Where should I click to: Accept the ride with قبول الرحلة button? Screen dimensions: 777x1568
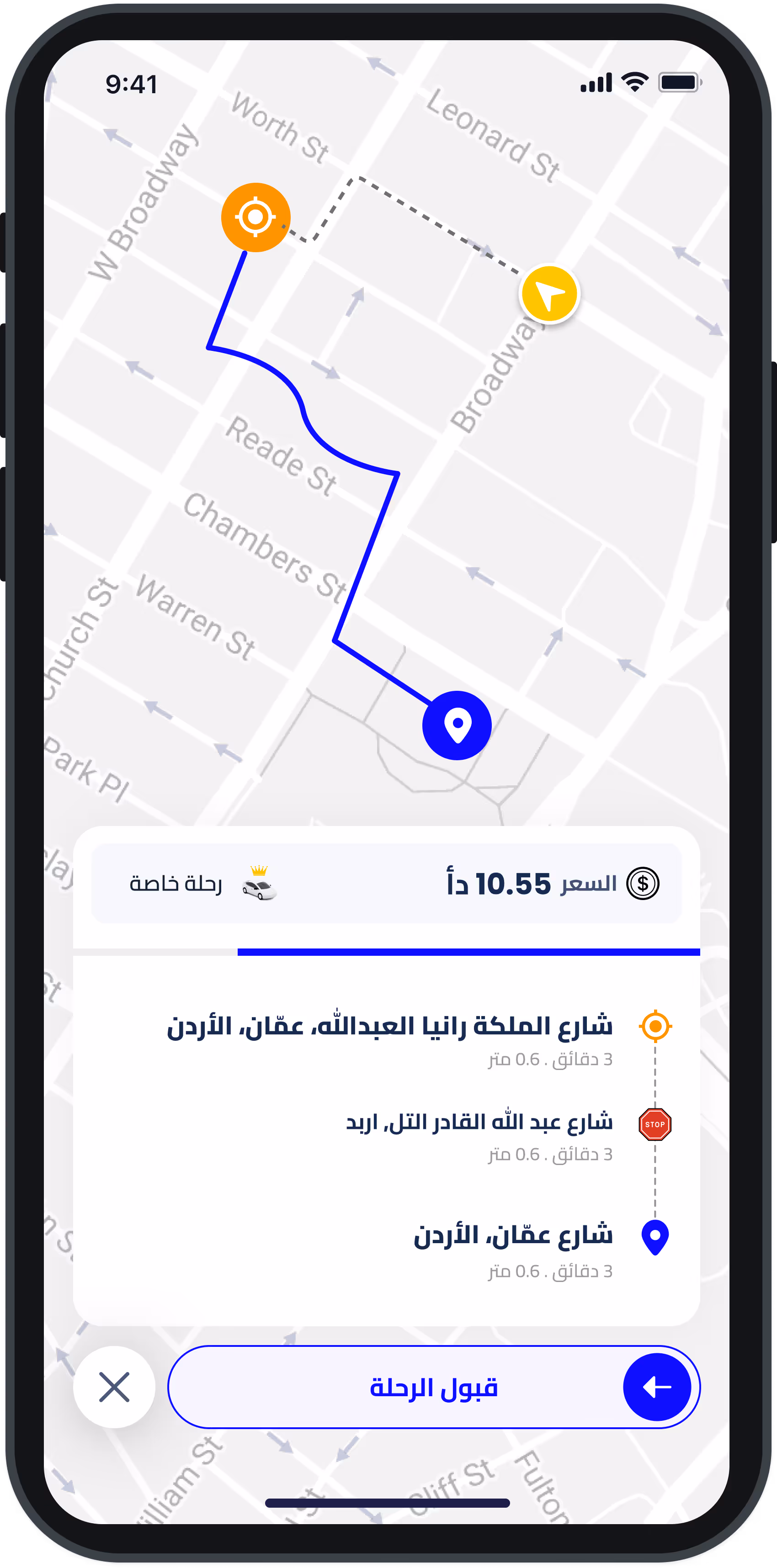(x=434, y=1387)
